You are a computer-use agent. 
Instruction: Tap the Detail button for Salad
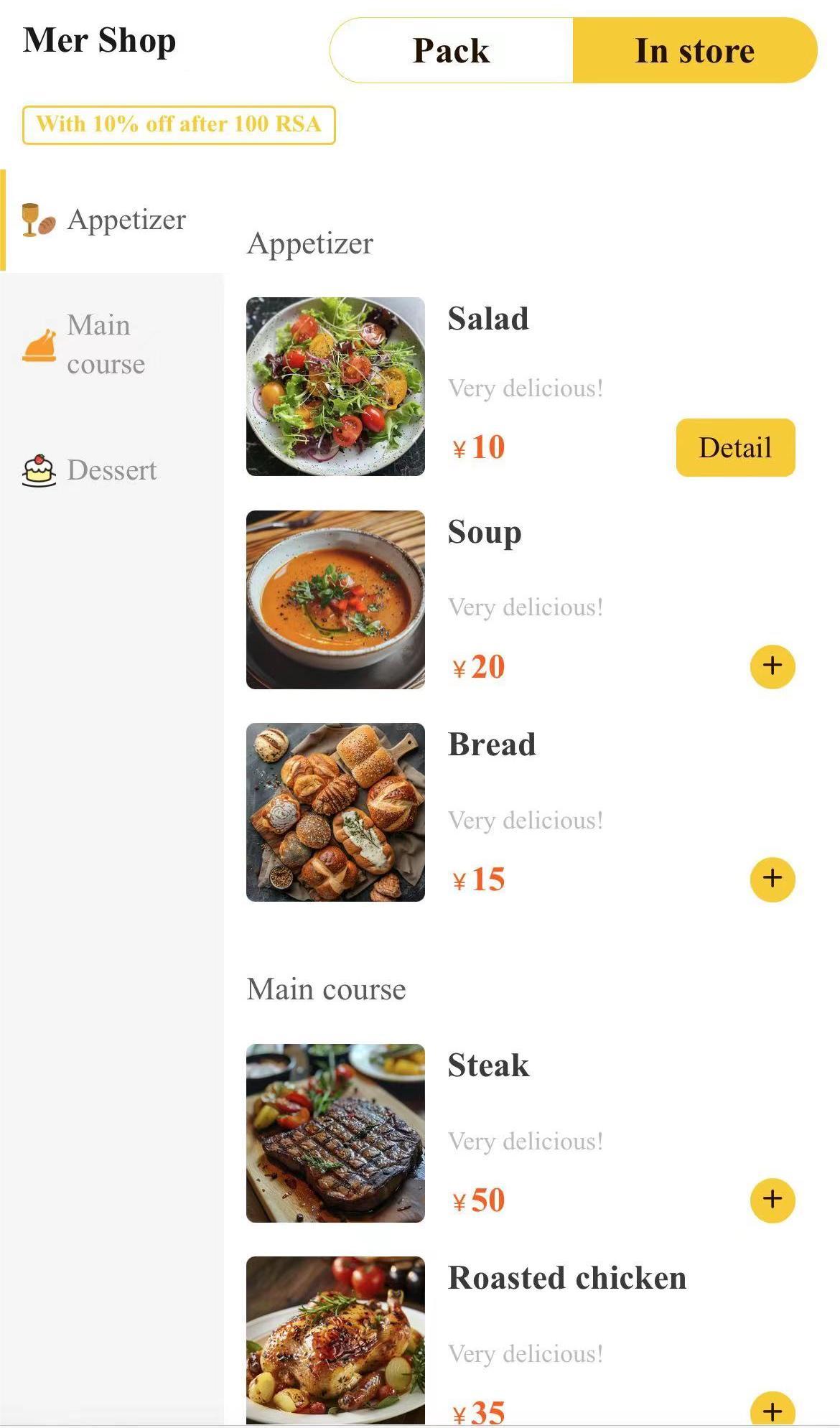click(734, 447)
